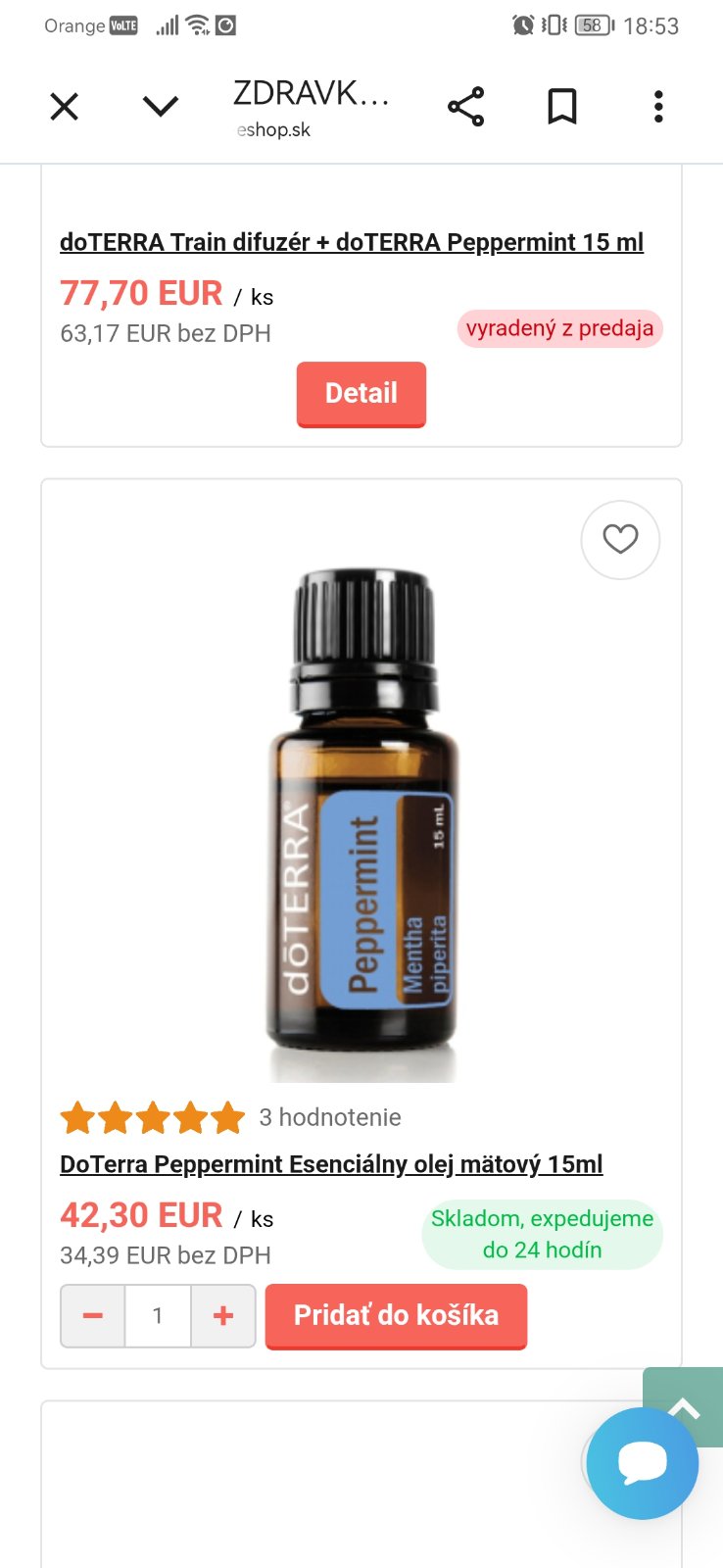The width and height of the screenshot is (723, 1568).
Task: Increase quantity with plus button
Action: click(223, 1316)
